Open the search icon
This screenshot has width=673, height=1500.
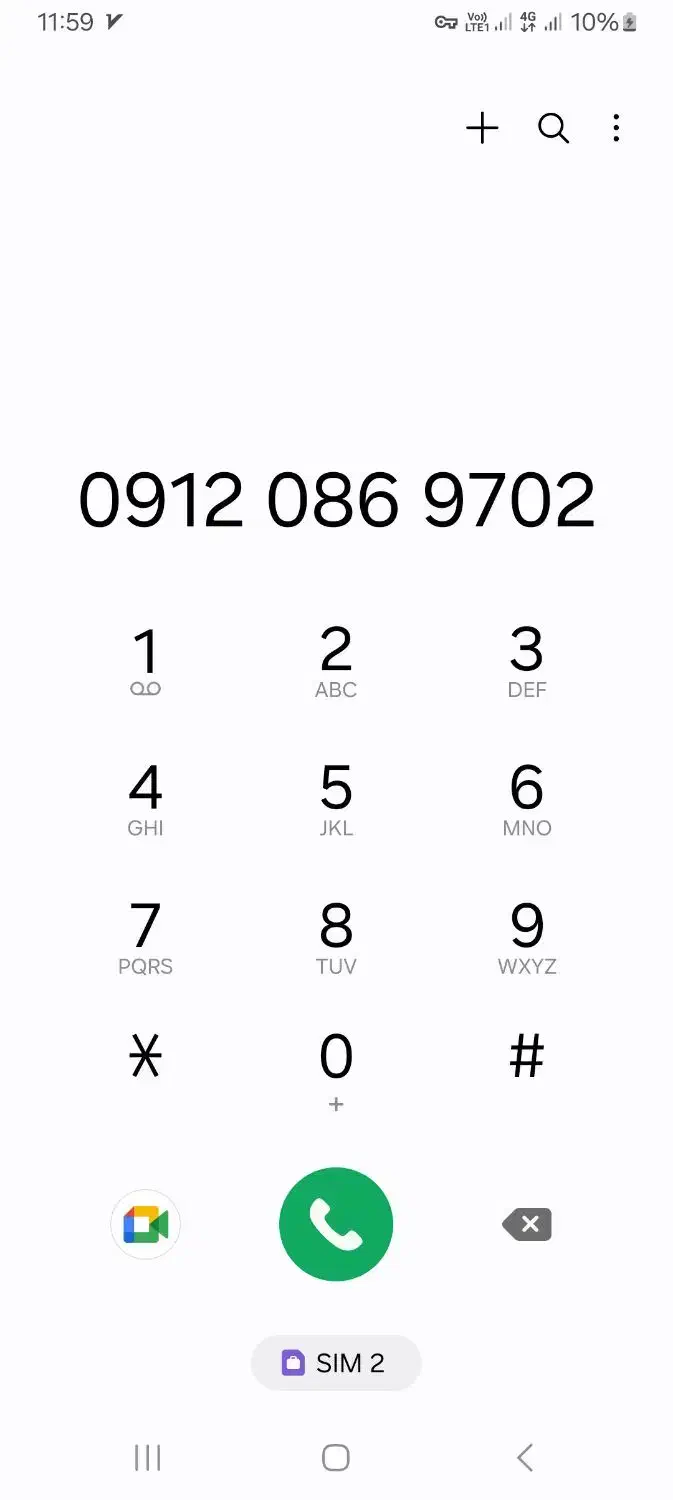553,128
